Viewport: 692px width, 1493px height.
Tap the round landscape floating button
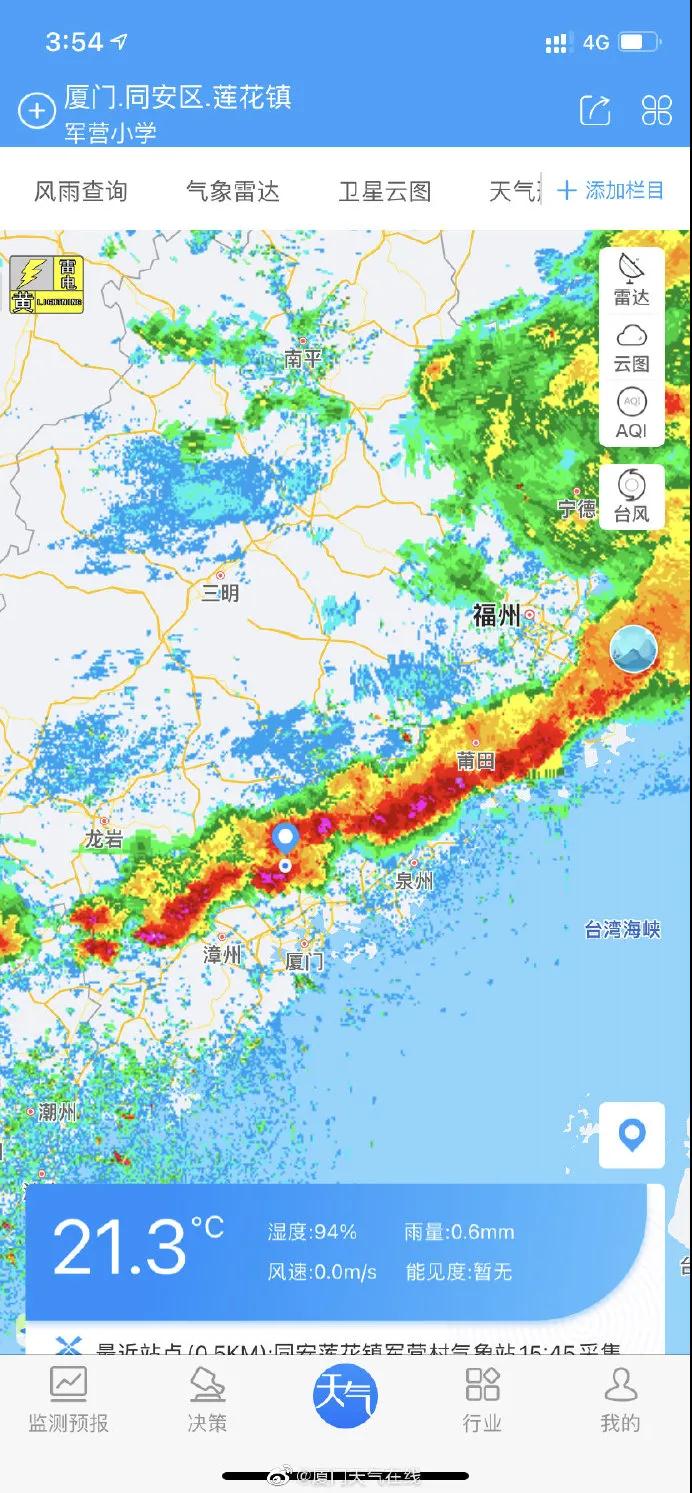pos(634,649)
